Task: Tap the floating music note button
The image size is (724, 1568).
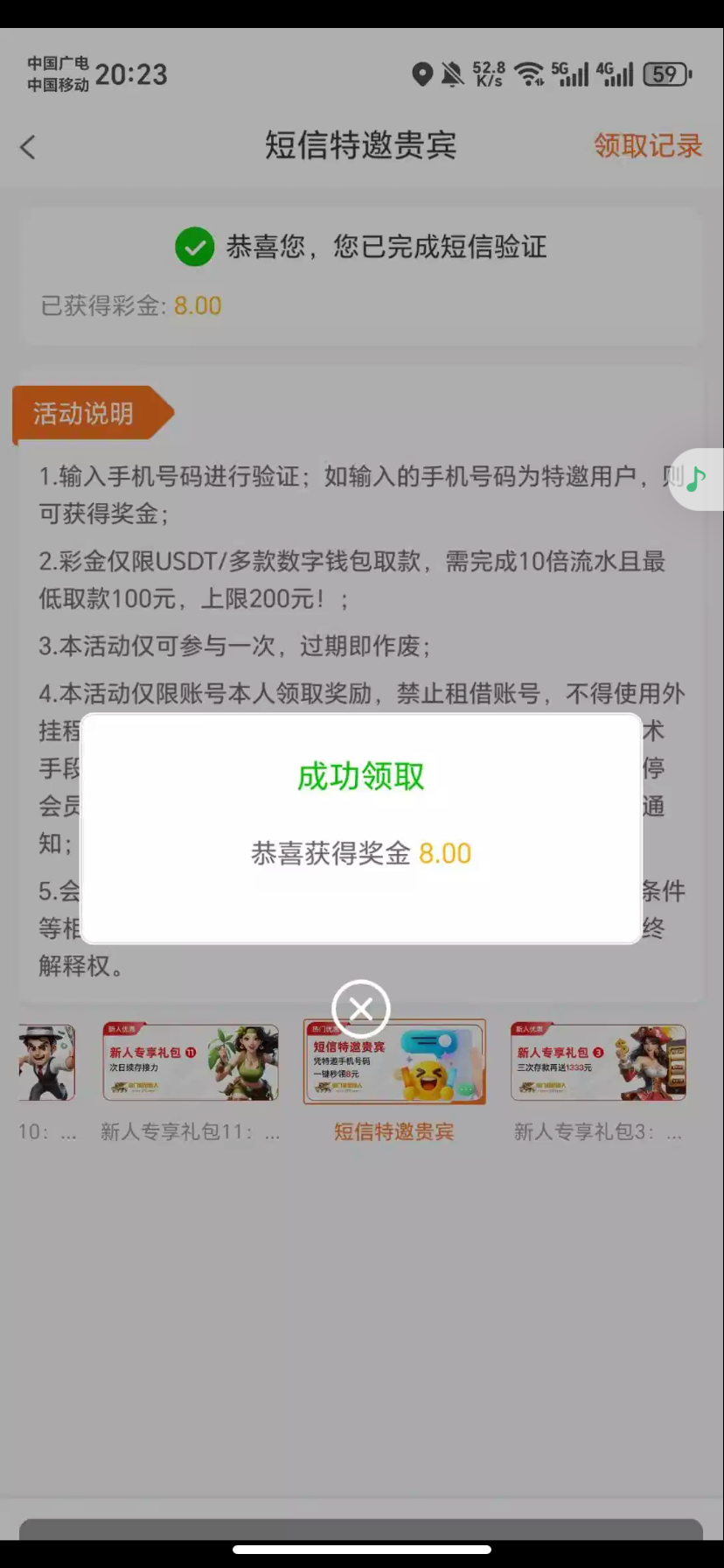Action: pyautogui.click(x=697, y=479)
